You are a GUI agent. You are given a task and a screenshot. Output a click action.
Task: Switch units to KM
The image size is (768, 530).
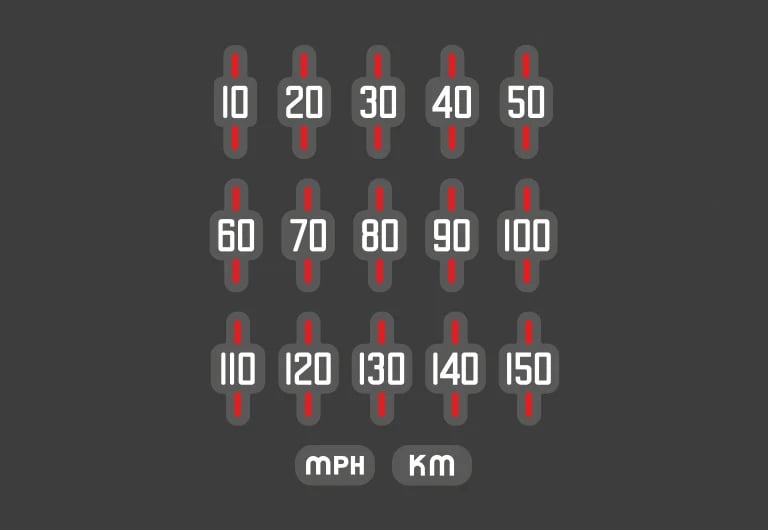tap(431, 465)
